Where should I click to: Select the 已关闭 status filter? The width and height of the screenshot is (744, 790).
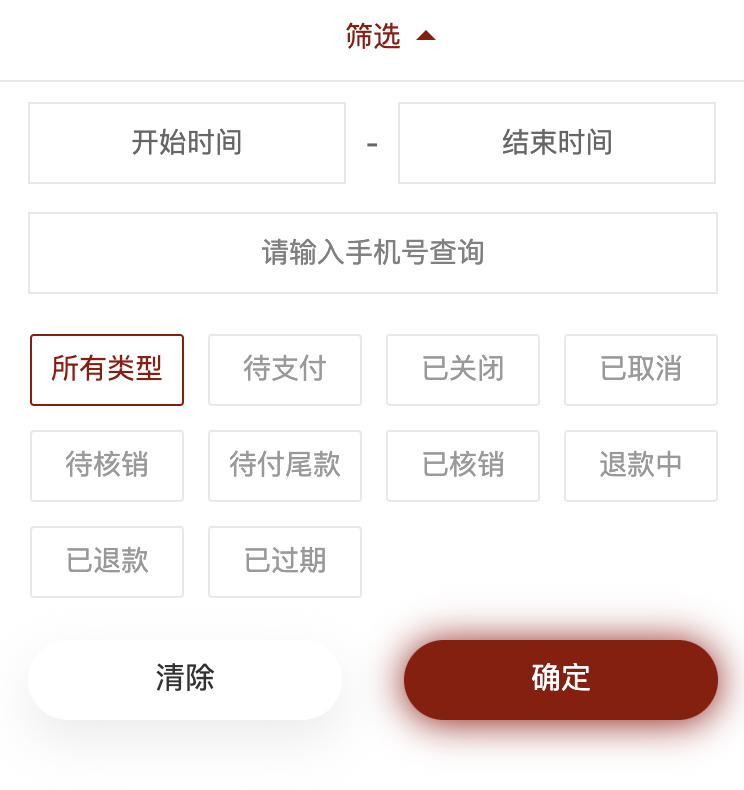(x=463, y=370)
